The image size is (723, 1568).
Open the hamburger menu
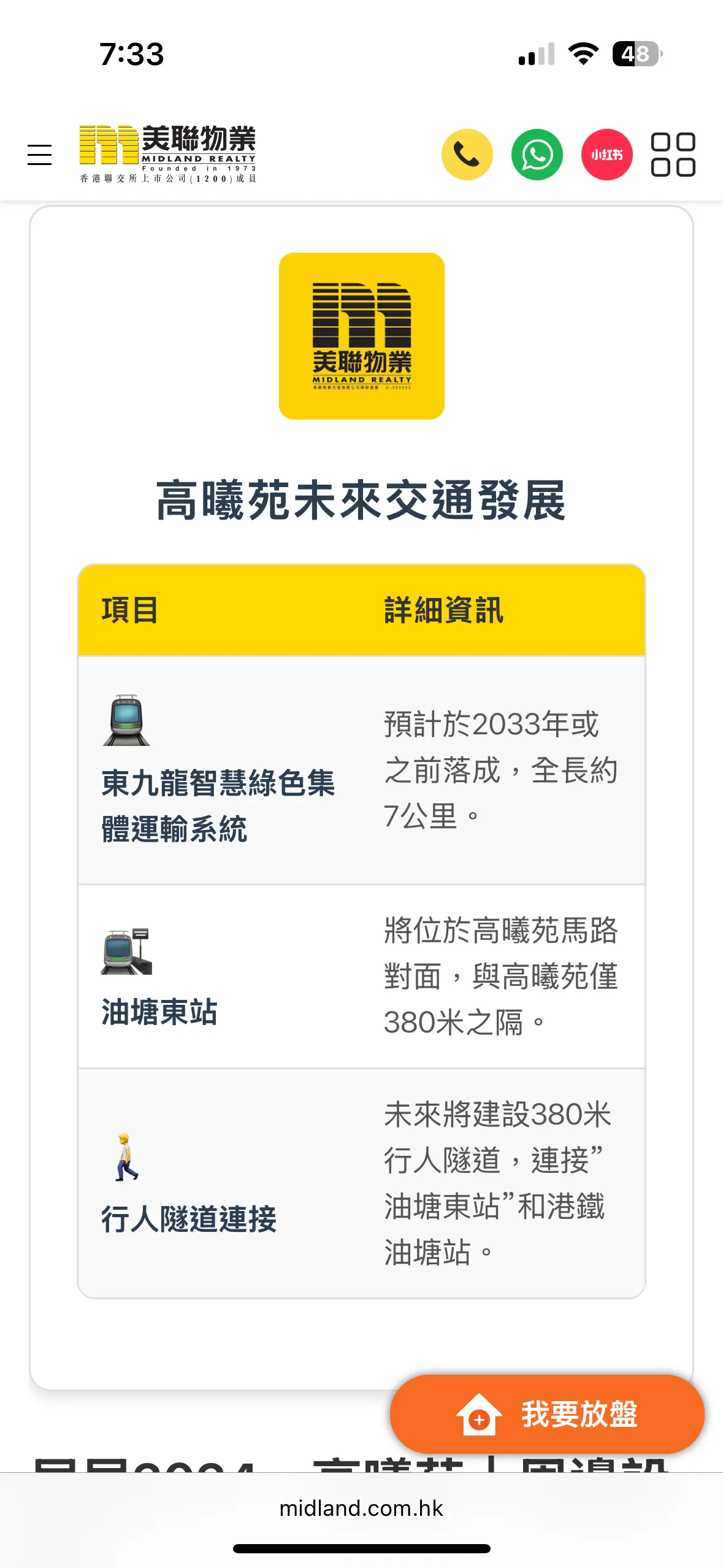(39, 155)
